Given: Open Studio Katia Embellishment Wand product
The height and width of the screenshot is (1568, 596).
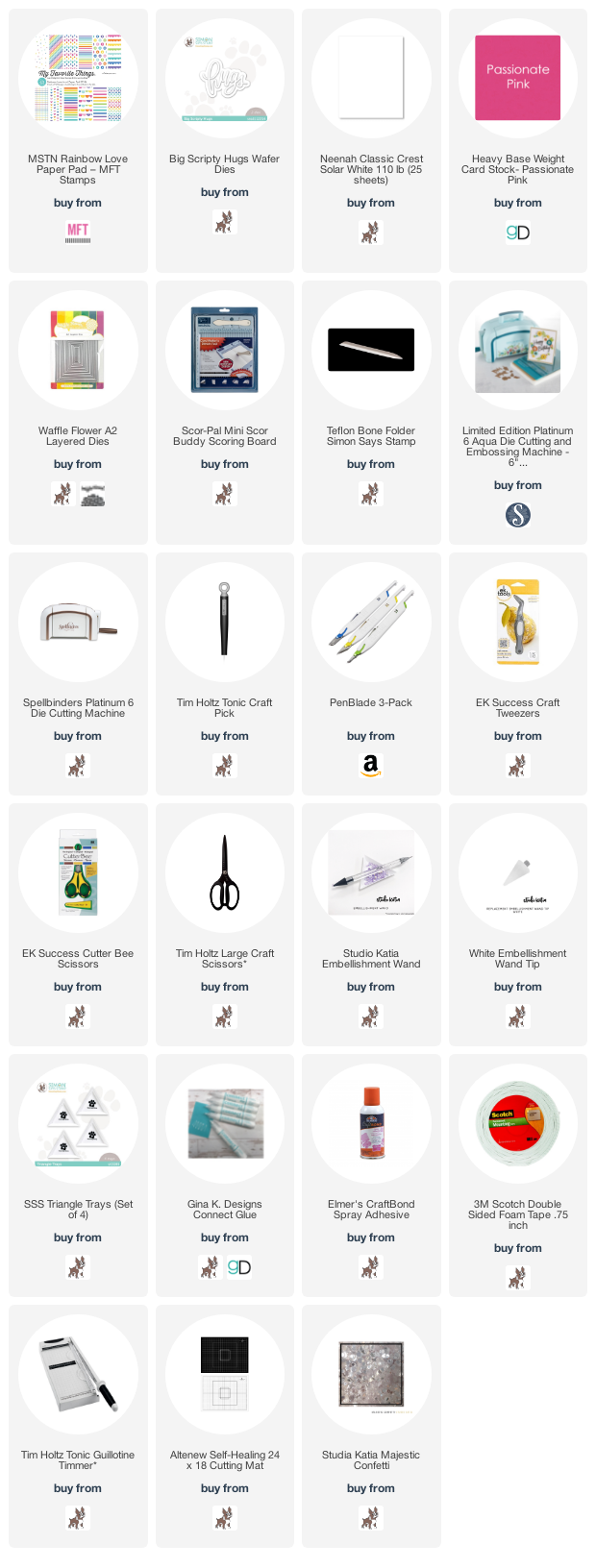Looking at the screenshot, I should click(371, 872).
